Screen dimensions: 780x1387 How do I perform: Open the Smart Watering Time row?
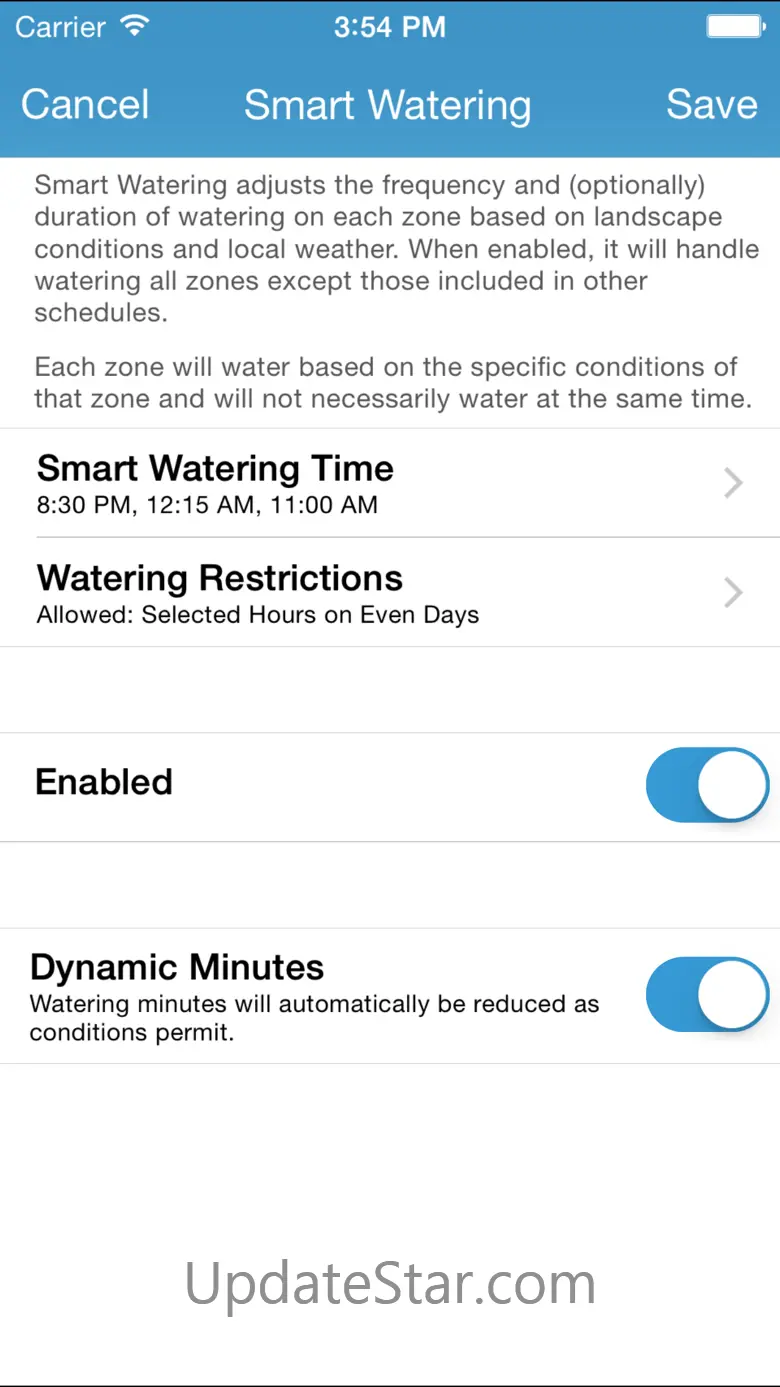click(x=389, y=484)
